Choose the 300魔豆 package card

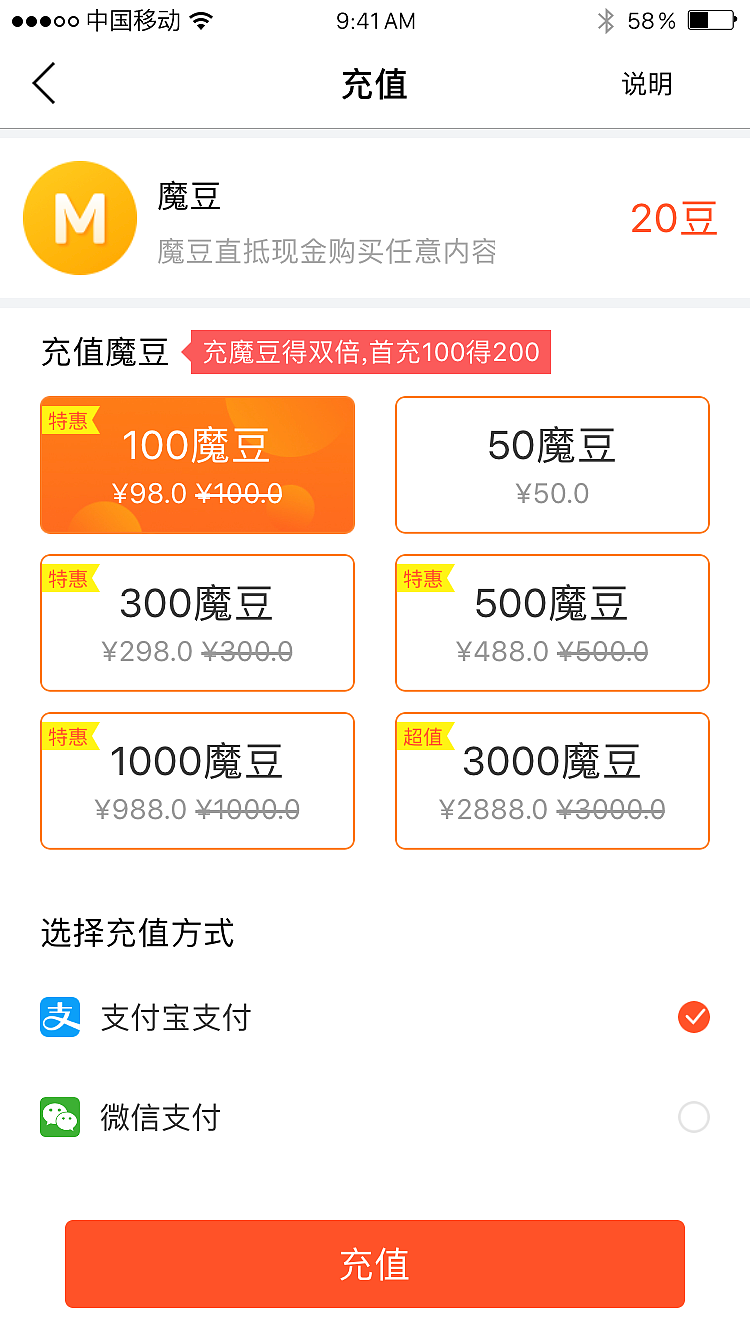197,623
